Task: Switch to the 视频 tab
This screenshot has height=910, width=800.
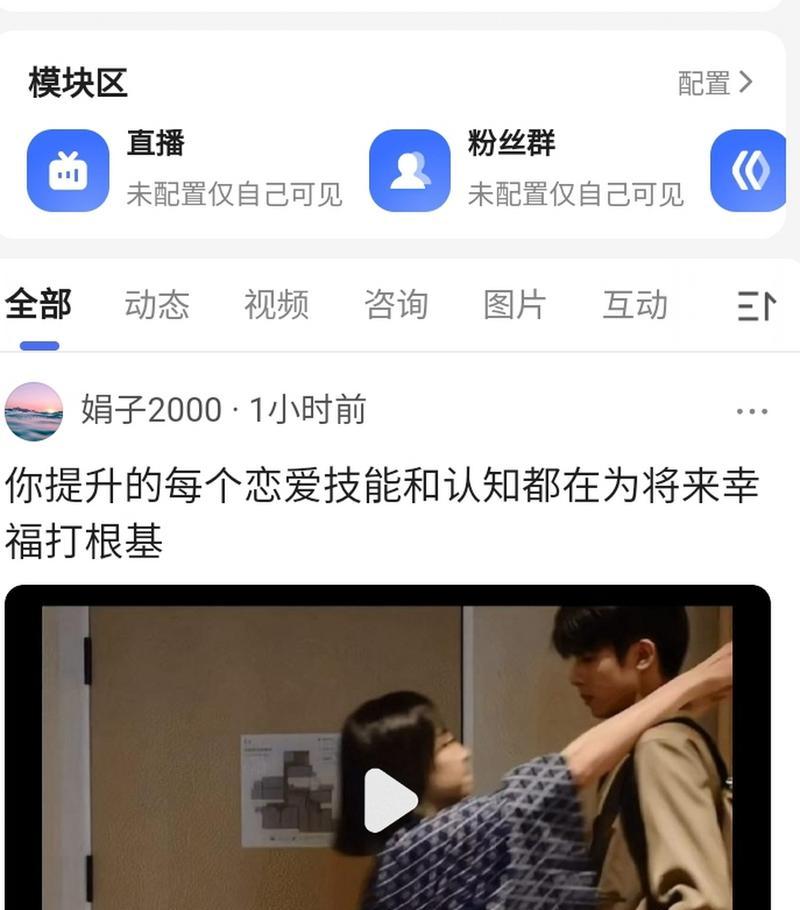Action: (x=276, y=305)
